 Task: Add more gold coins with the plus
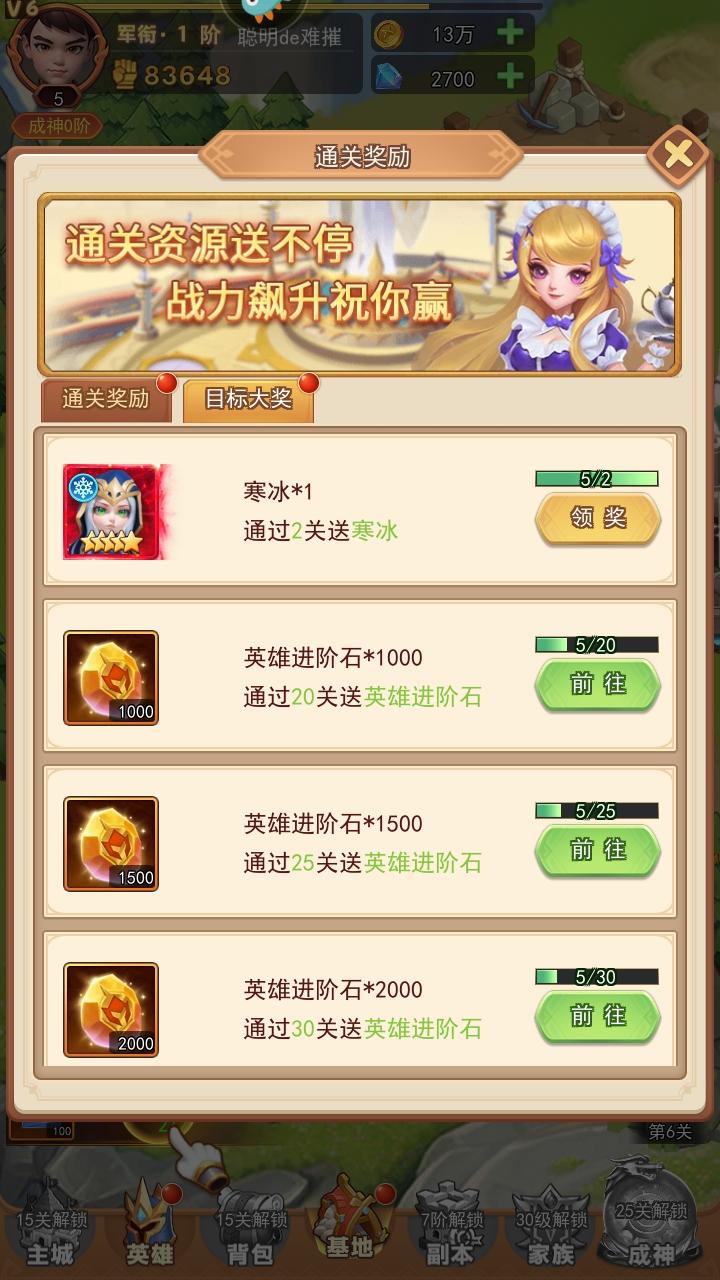point(510,34)
